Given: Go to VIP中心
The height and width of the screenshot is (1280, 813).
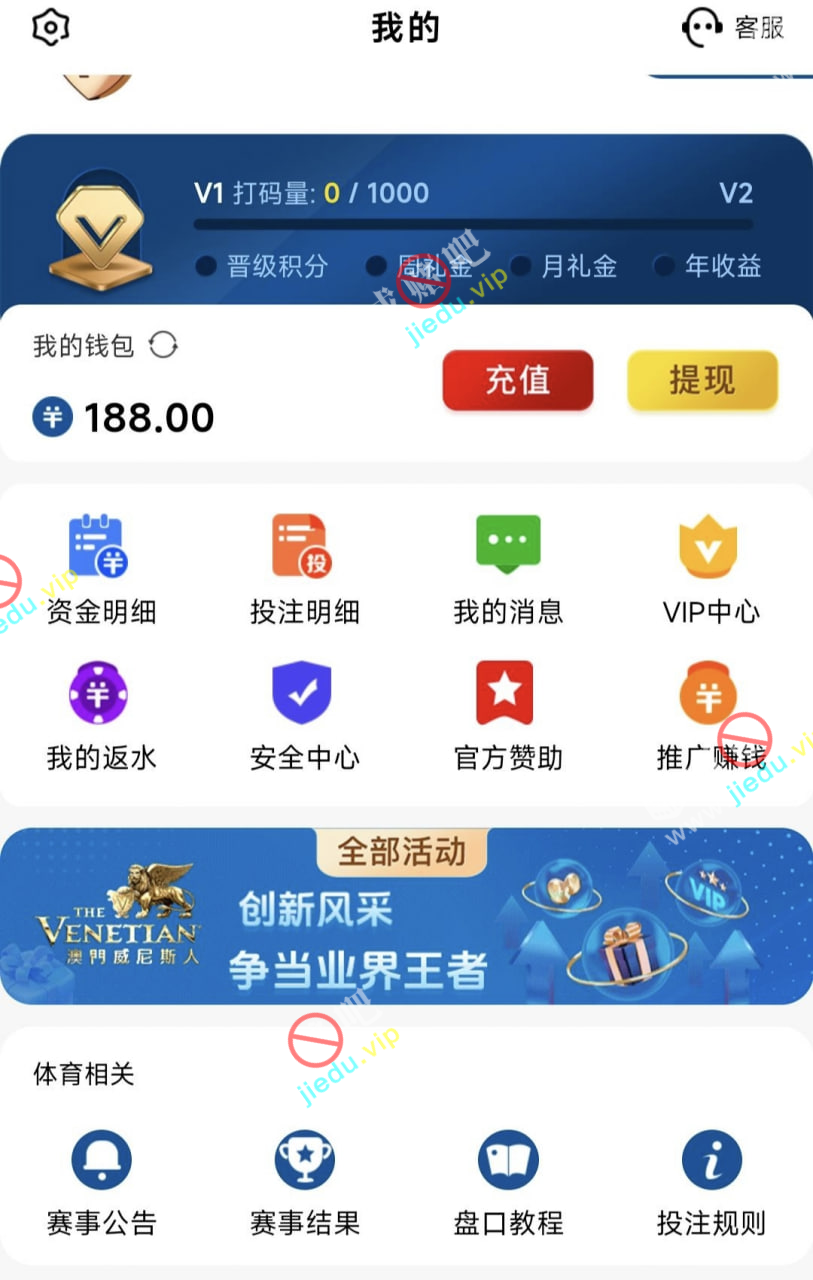Looking at the screenshot, I should click(710, 570).
